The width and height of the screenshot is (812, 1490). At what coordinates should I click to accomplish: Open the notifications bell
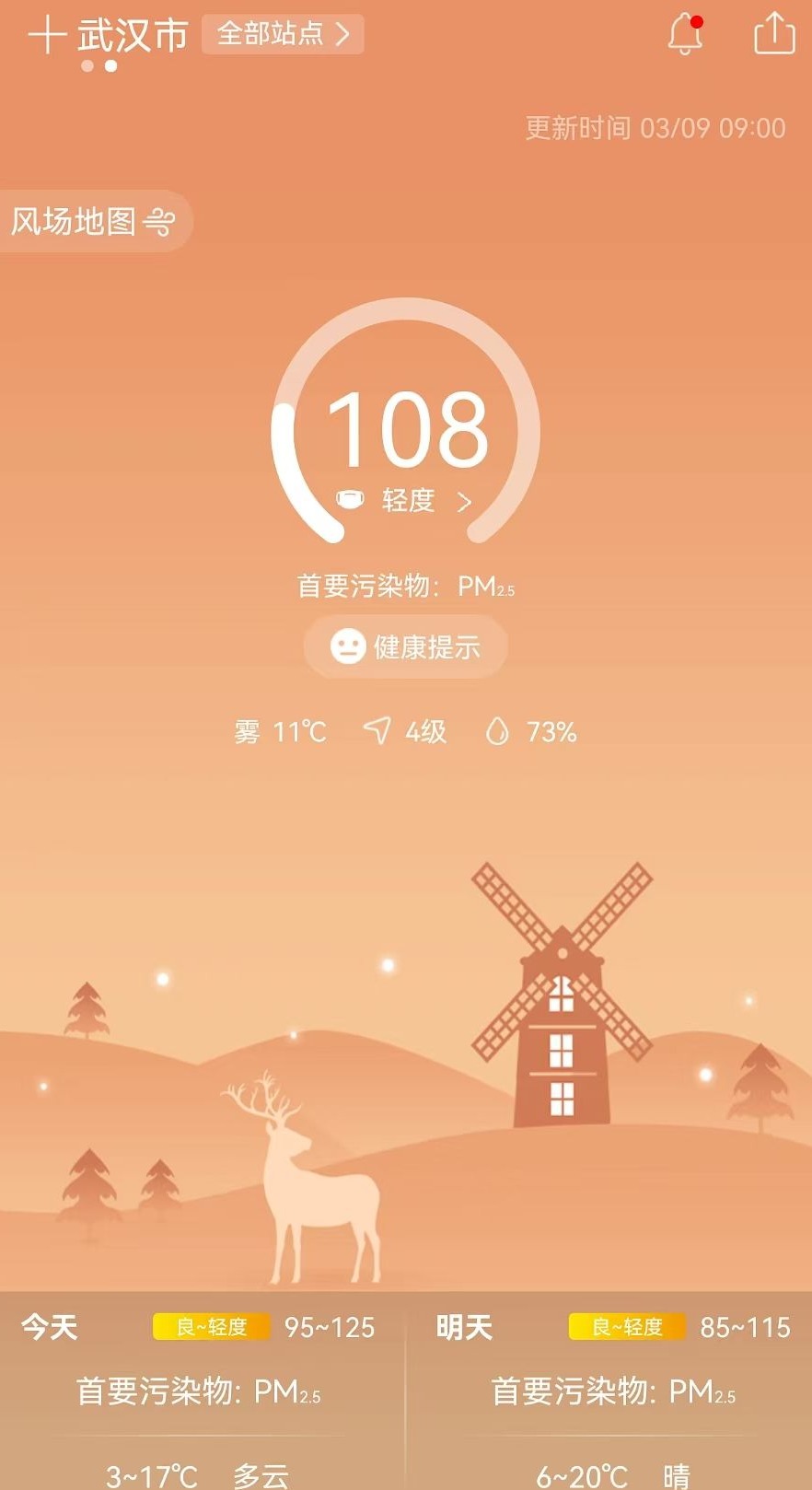coord(685,35)
